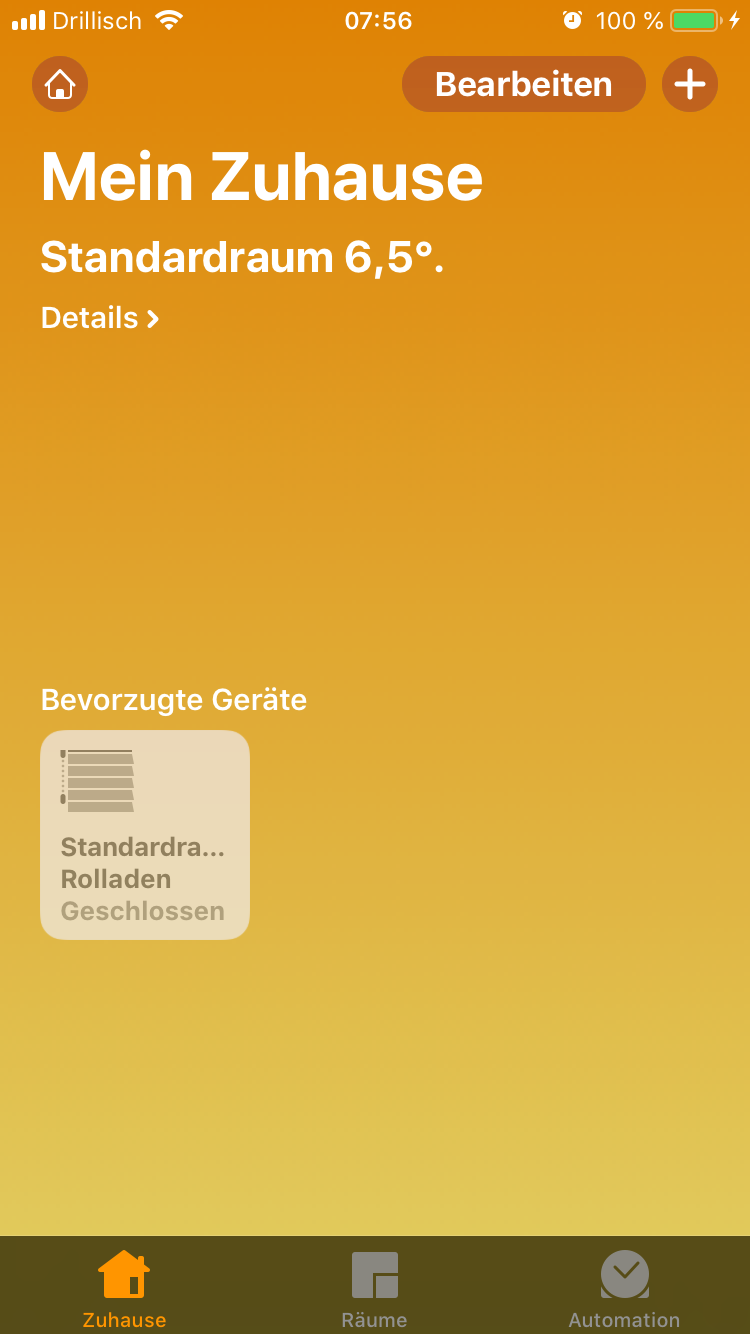Select the Zuhause tab

[x=125, y=1288]
